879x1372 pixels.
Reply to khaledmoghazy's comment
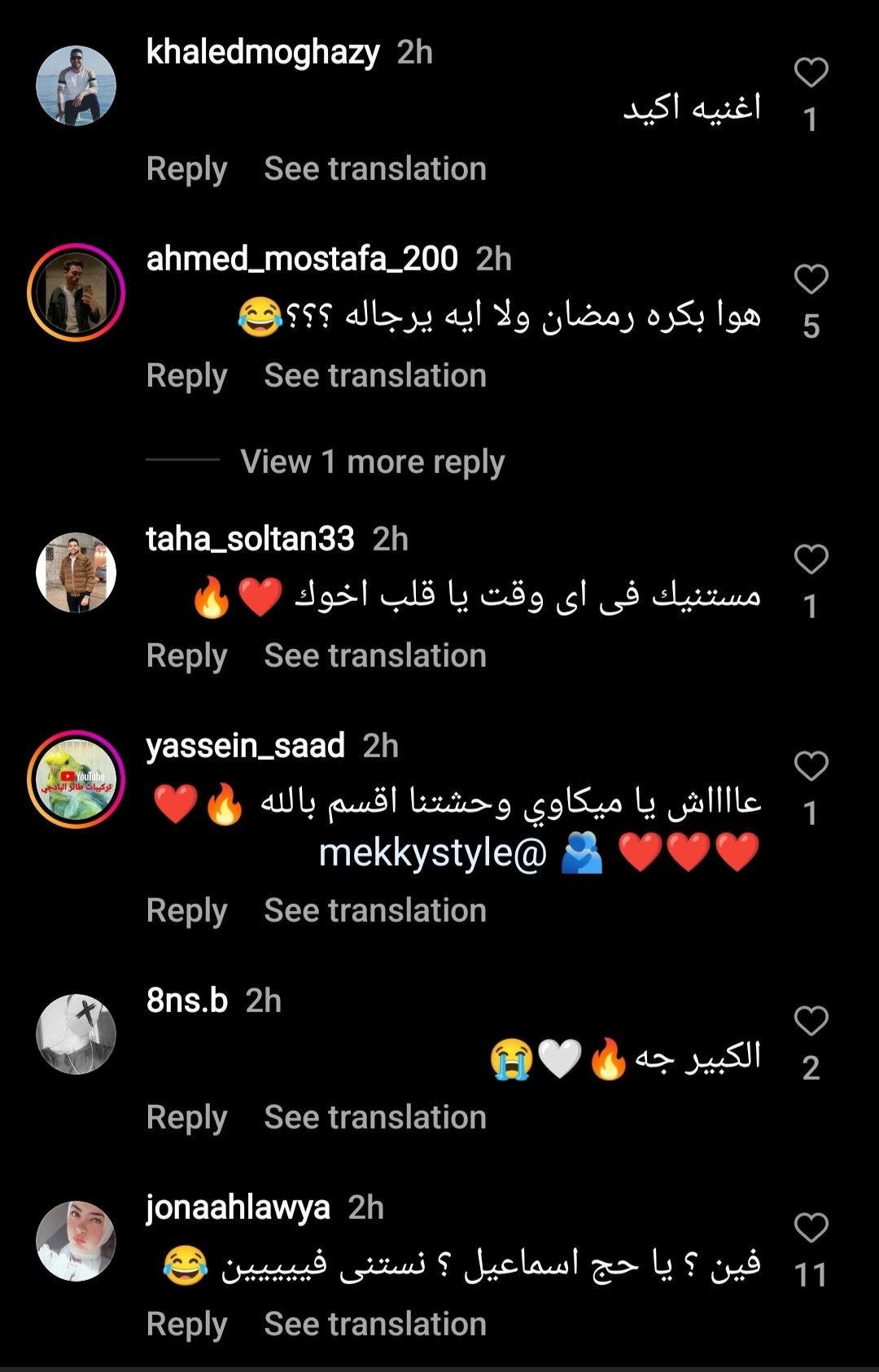(186, 169)
